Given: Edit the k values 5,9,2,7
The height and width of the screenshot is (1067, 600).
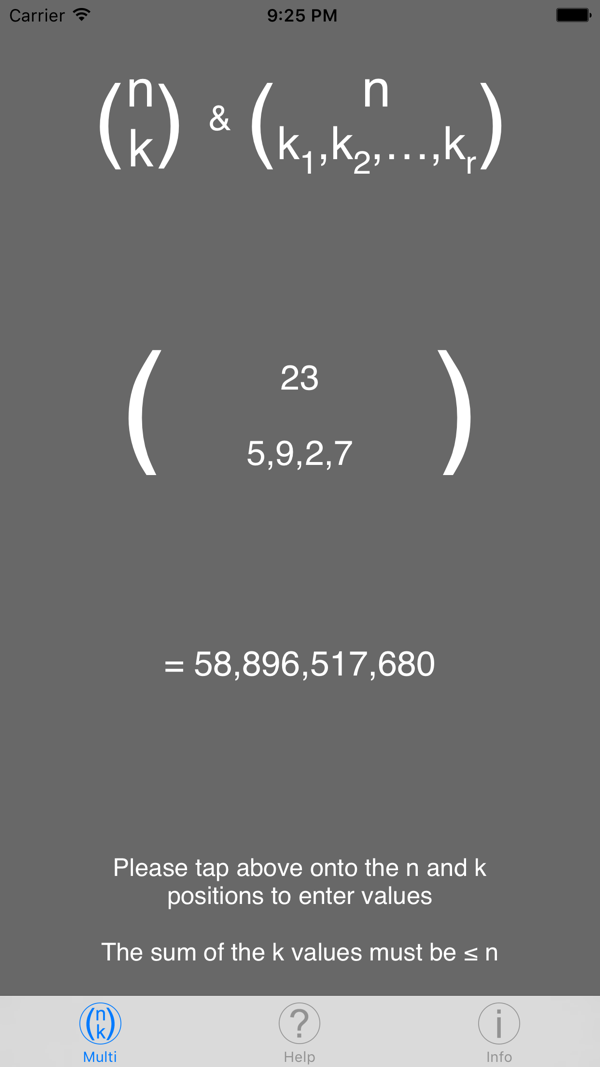Looking at the screenshot, I should 299,454.
